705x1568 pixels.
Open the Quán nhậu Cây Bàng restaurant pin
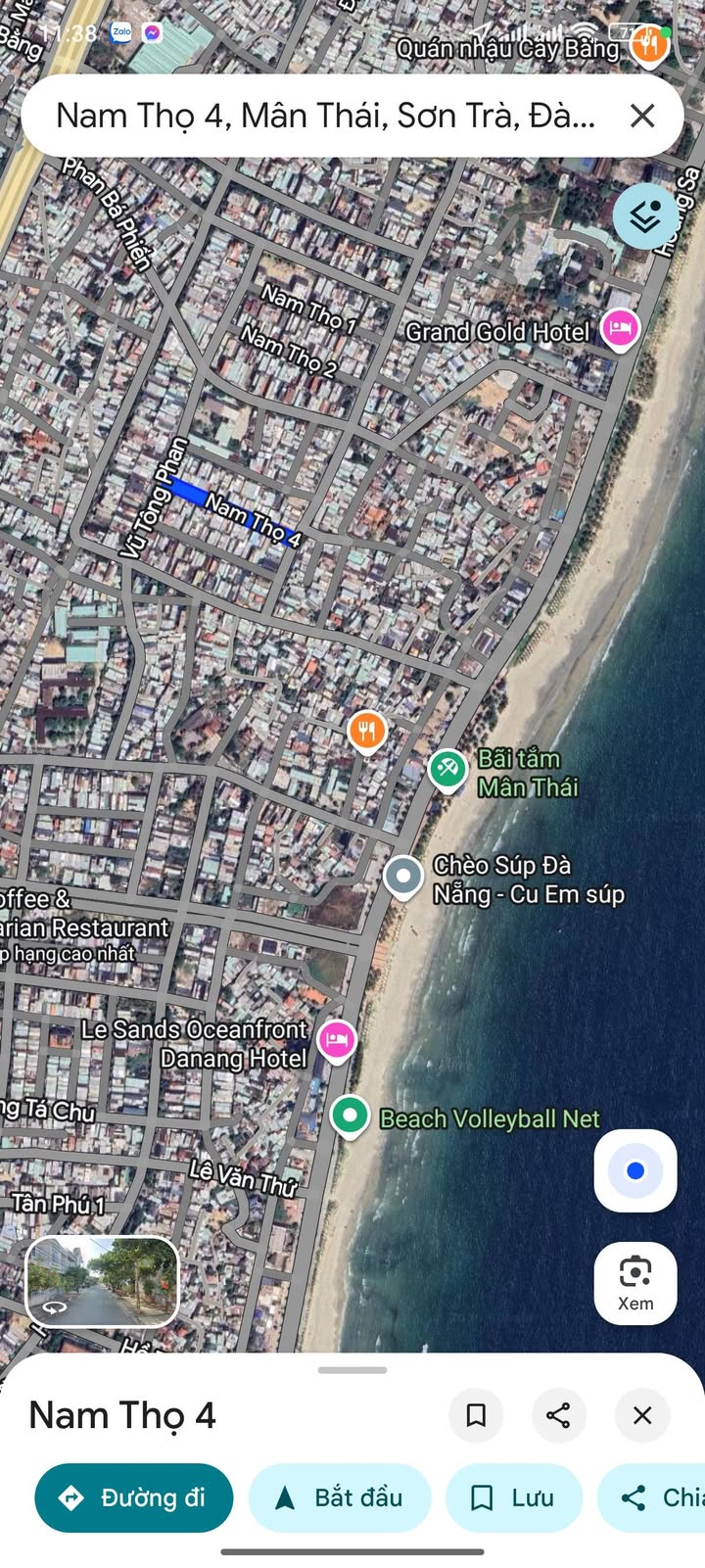648,43
